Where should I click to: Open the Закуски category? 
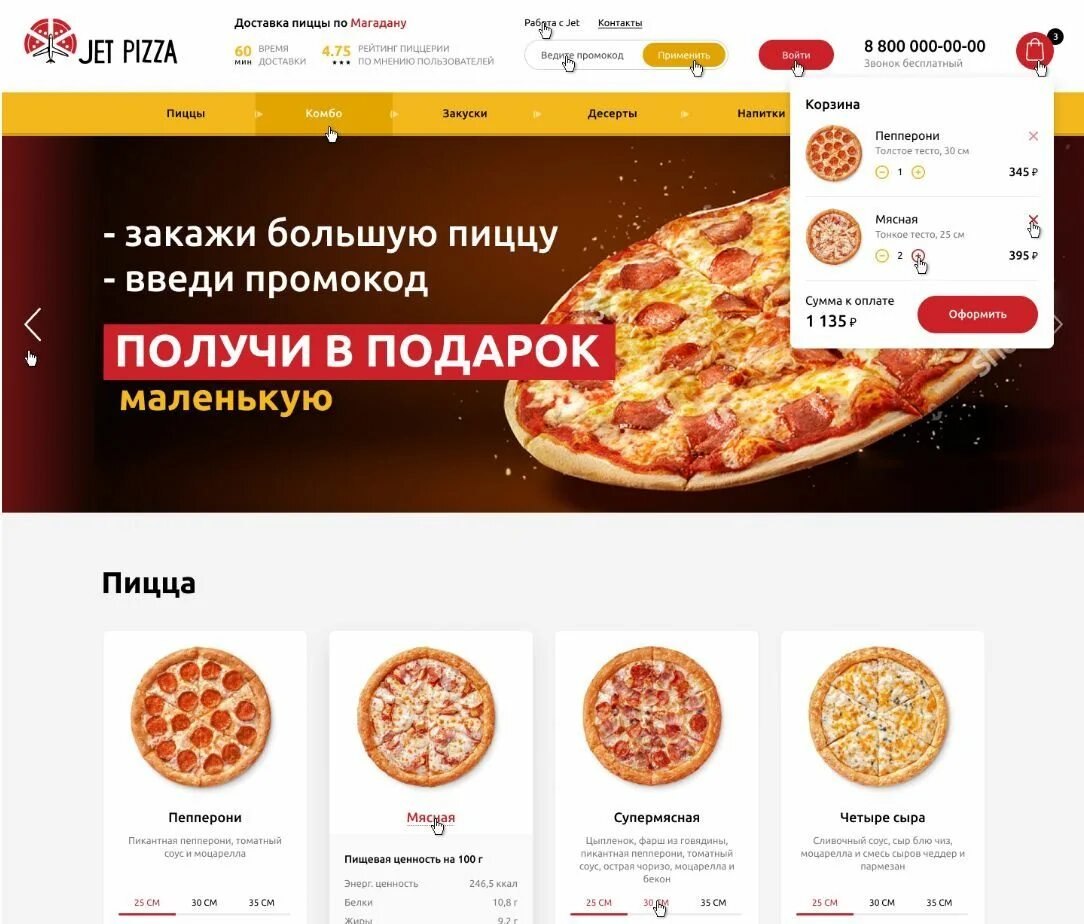coord(465,113)
